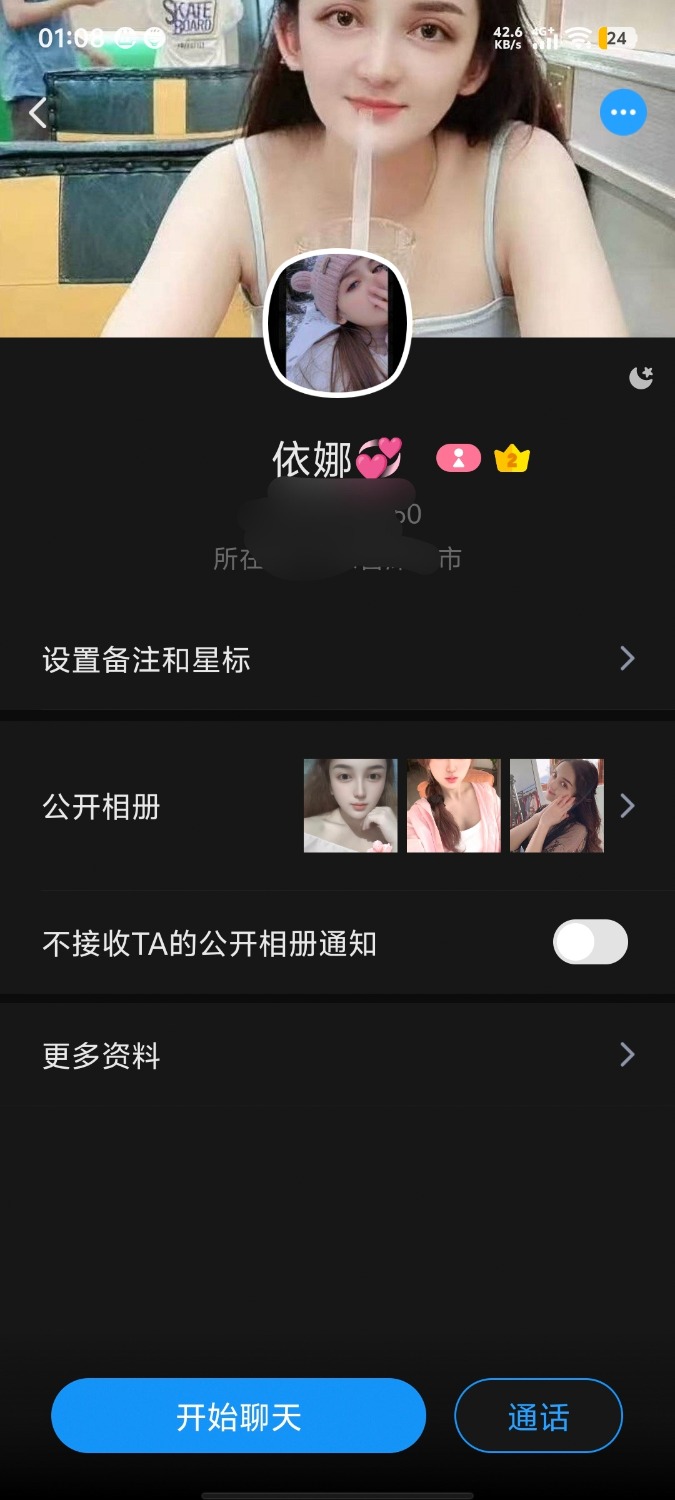675x1500 pixels.
Task: Start chatting with 开始聊天 button
Action: 239,1416
